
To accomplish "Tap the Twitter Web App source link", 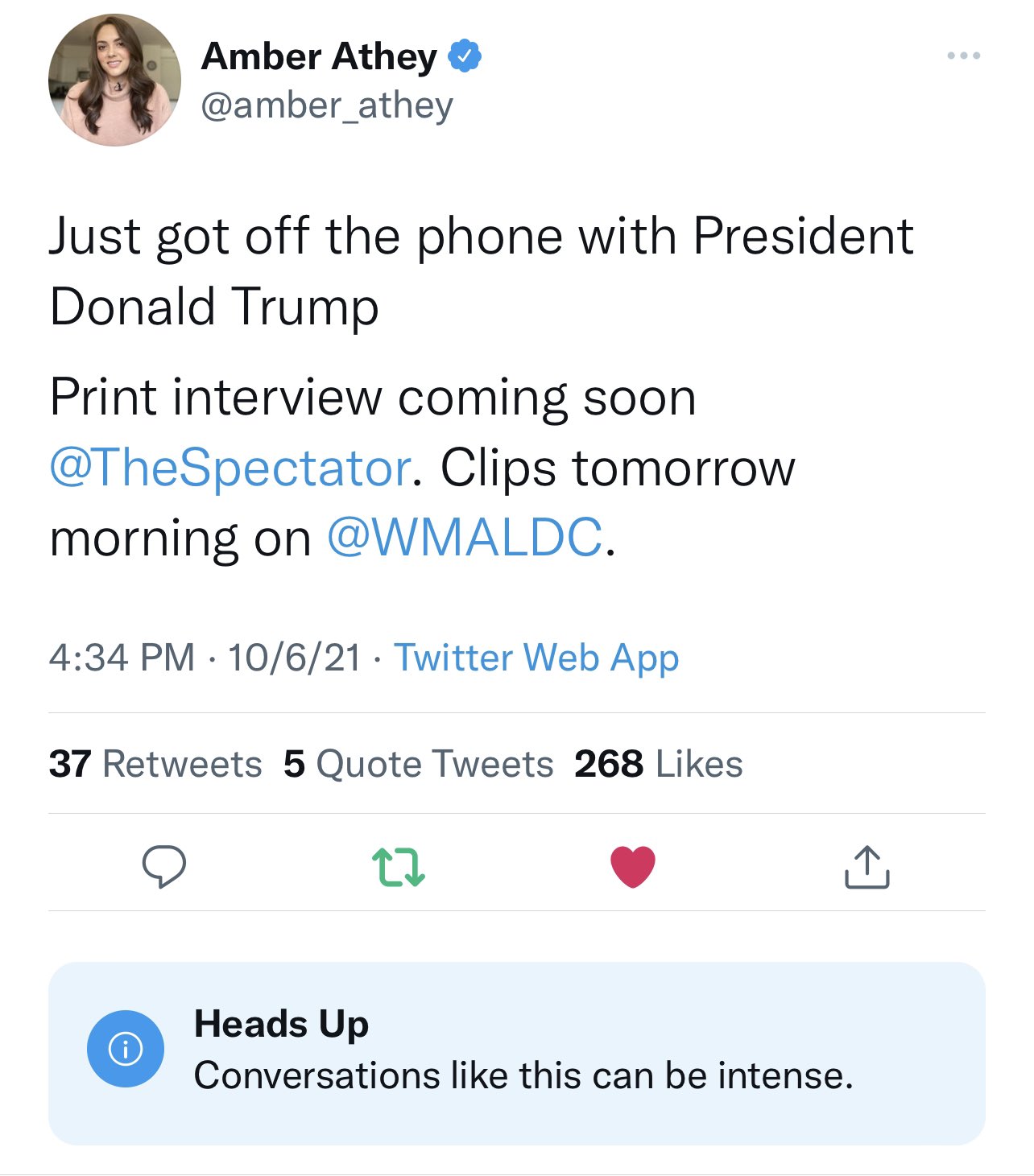I will click(536, 658).
